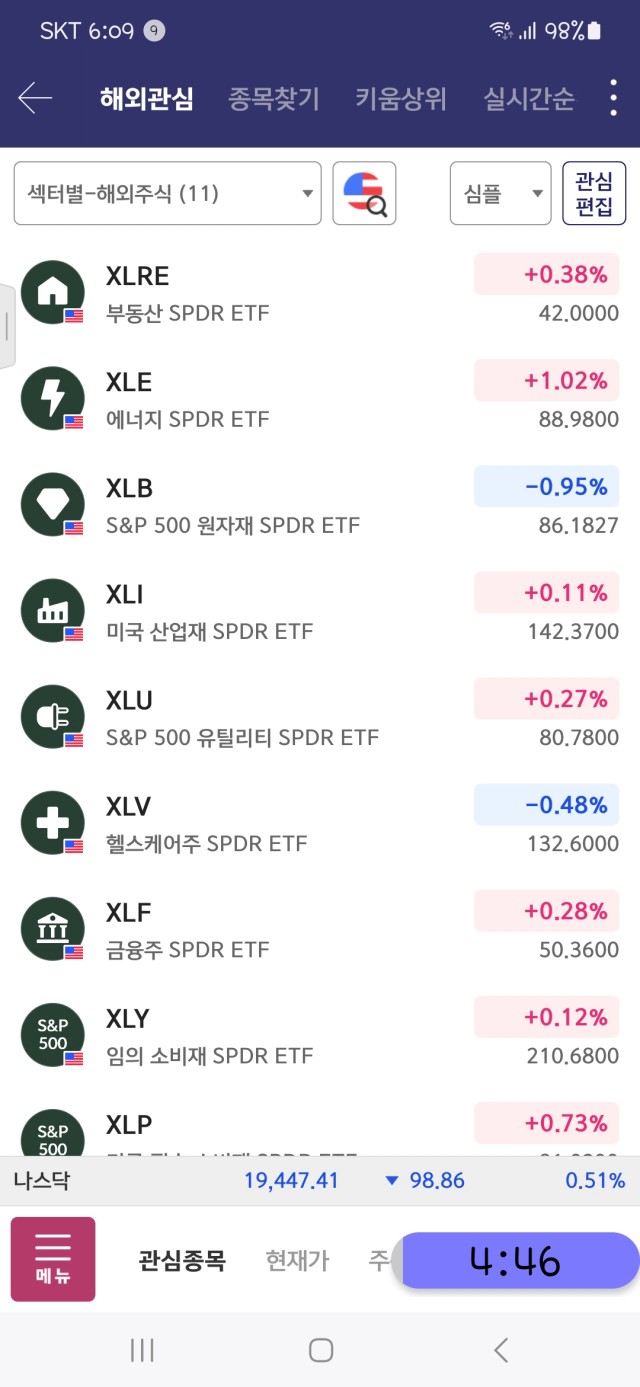Go back with the top-left arrow

(35, 98)
